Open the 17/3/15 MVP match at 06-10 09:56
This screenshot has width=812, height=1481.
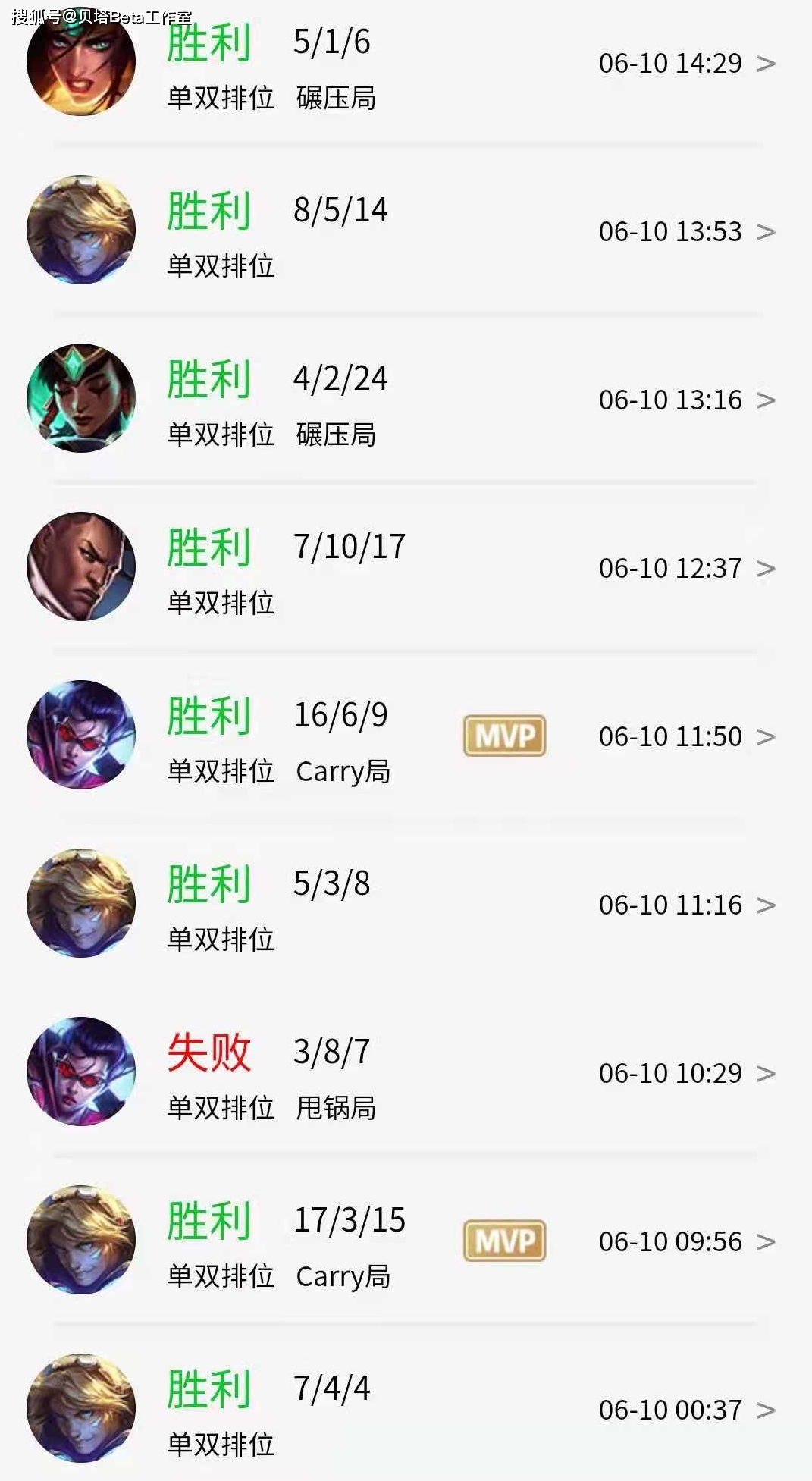click(x=765, y=1242)
